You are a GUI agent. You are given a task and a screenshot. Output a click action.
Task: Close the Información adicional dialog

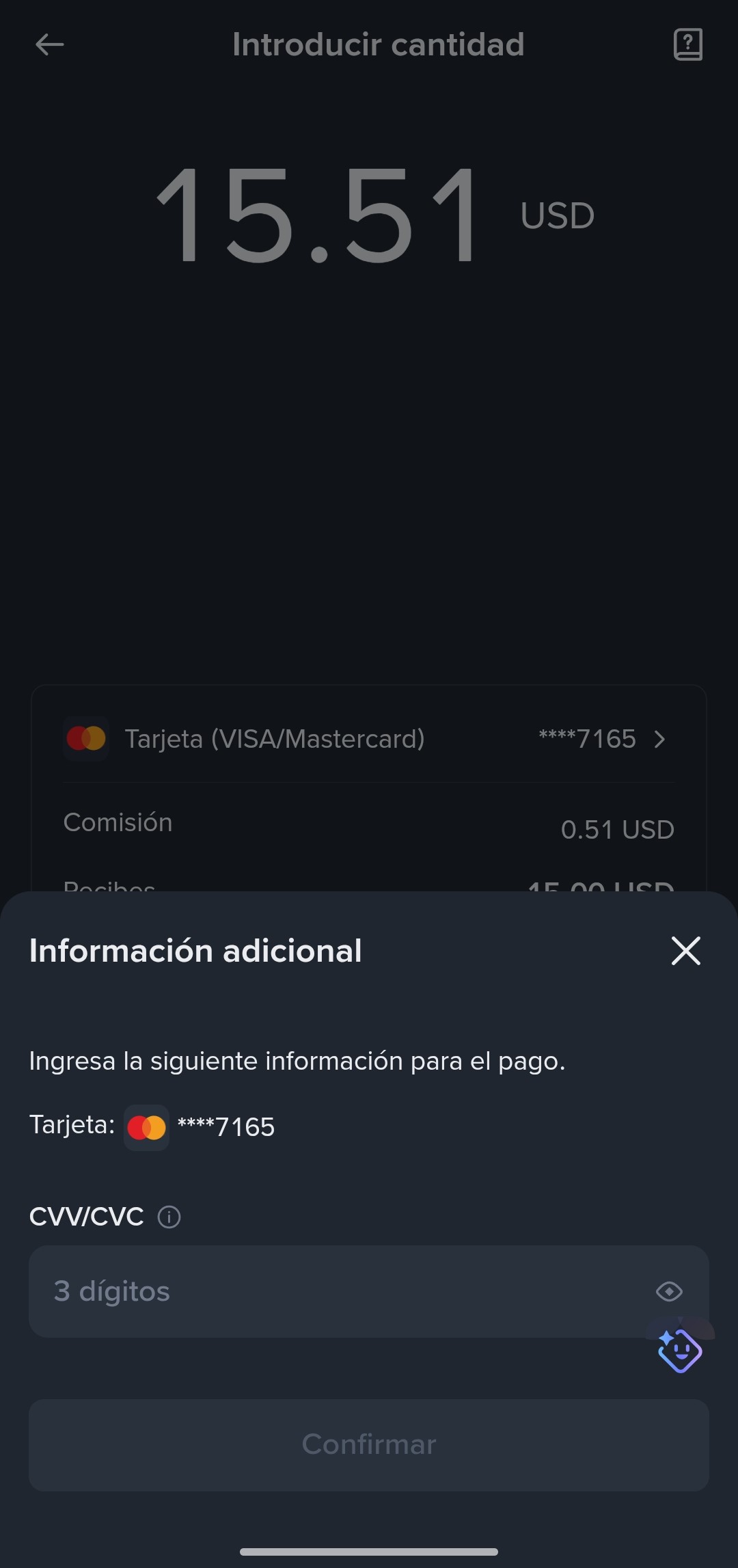pos(686,951)
